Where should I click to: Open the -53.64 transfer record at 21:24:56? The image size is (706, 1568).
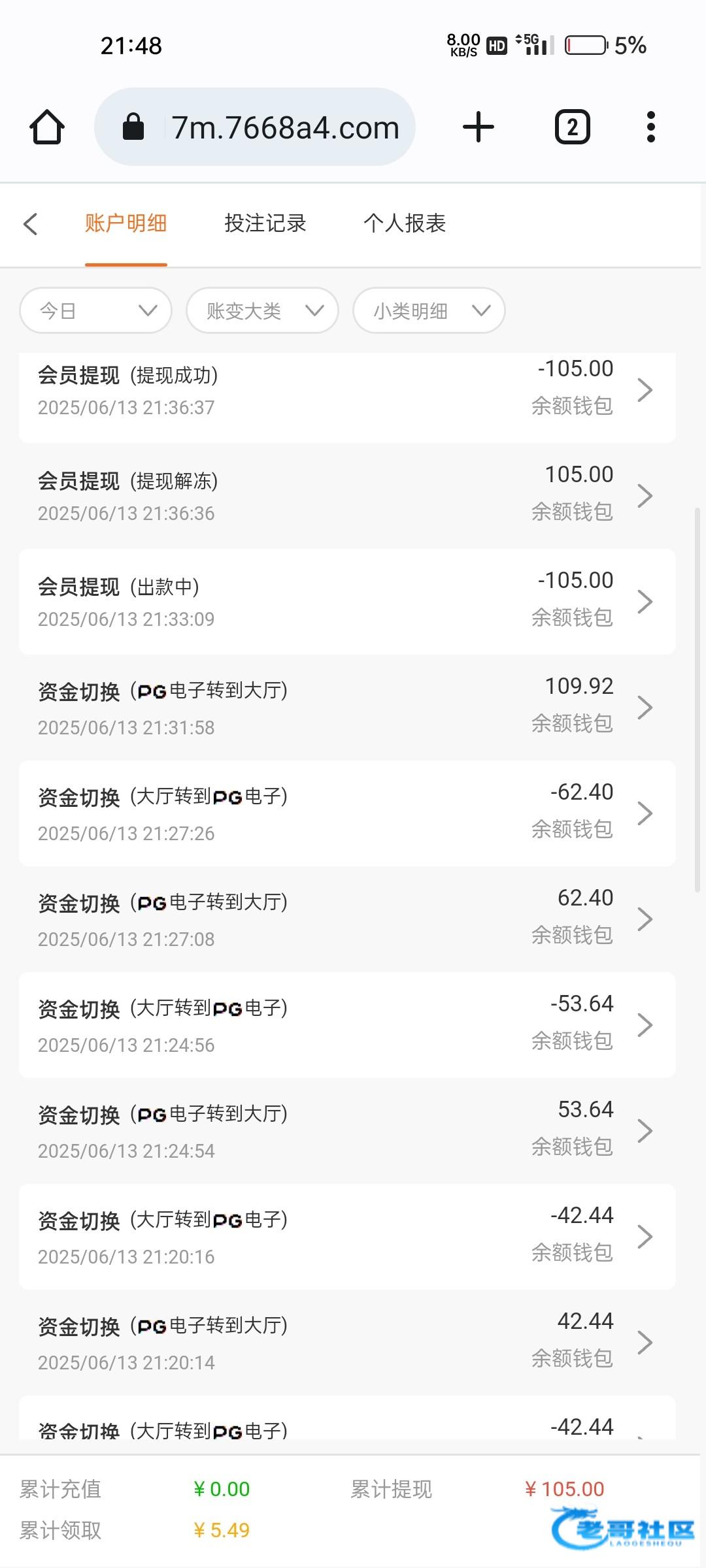[x=347, y=1025]
